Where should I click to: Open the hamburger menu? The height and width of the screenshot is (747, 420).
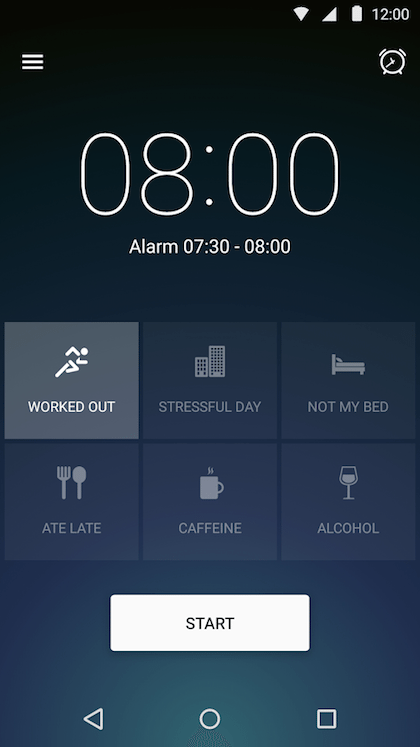pos(32,62)
